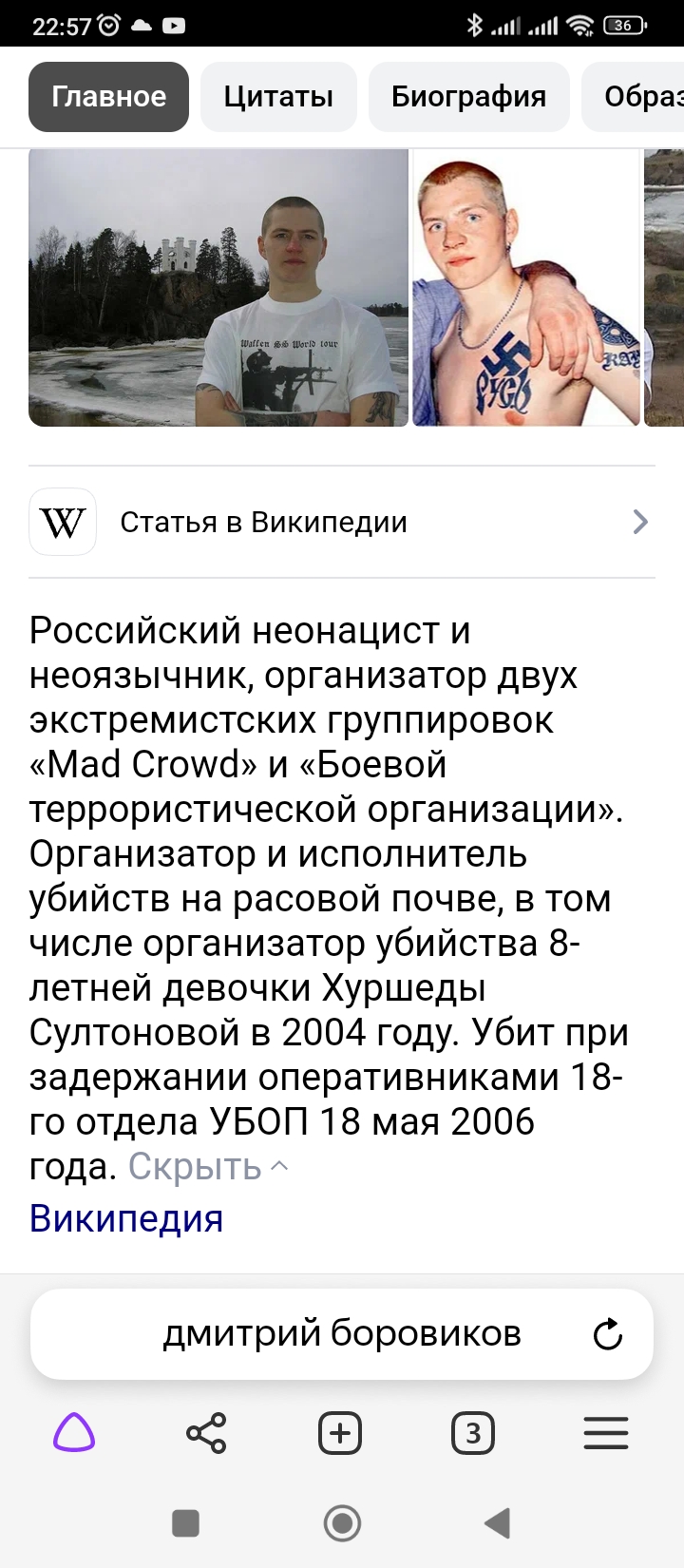The image size is (684, 1568).
Task: Show the three open tabs
Action: (x=473, y=1432)
